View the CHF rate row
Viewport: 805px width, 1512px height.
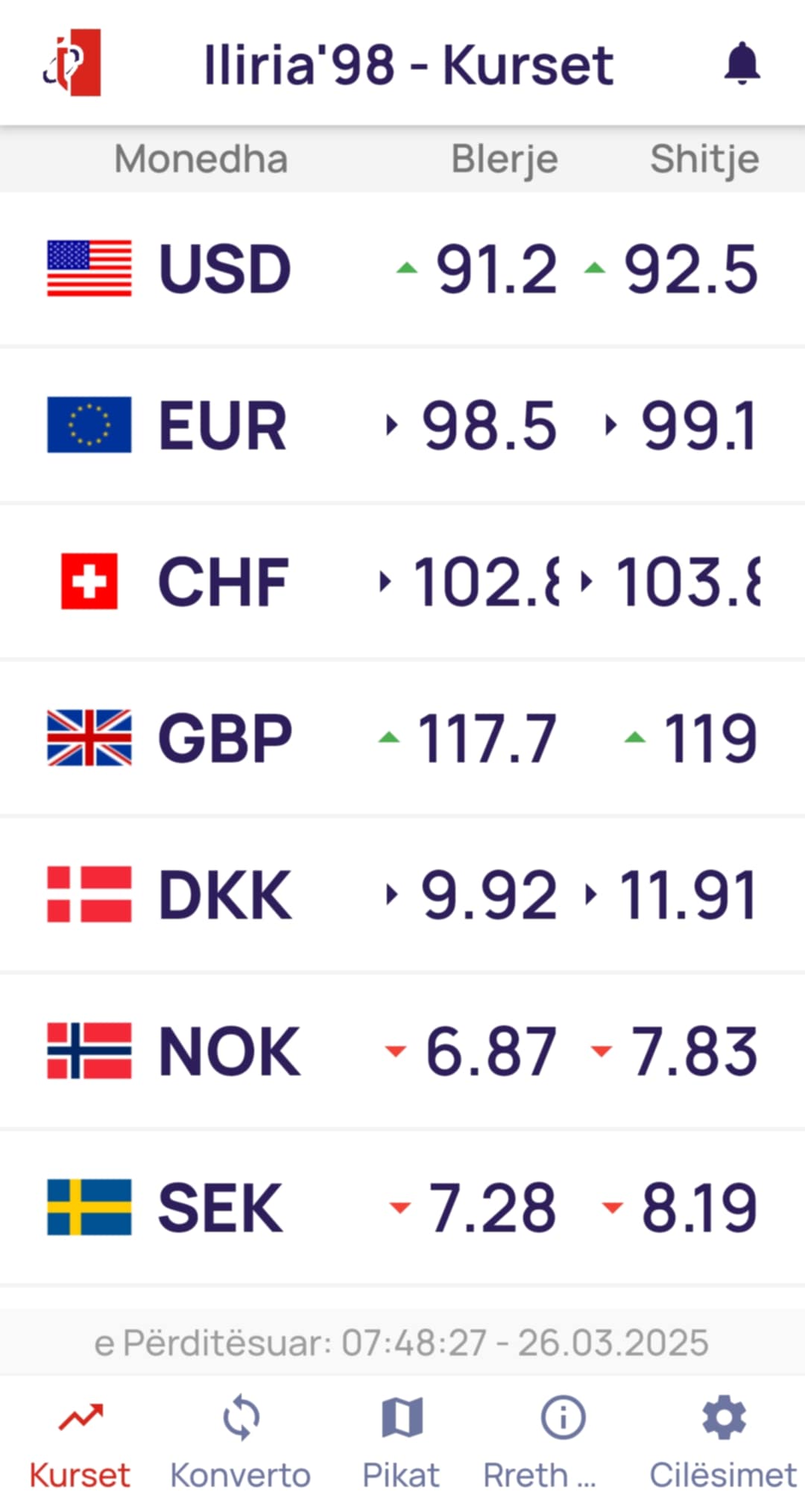click(x=402, y=582)
